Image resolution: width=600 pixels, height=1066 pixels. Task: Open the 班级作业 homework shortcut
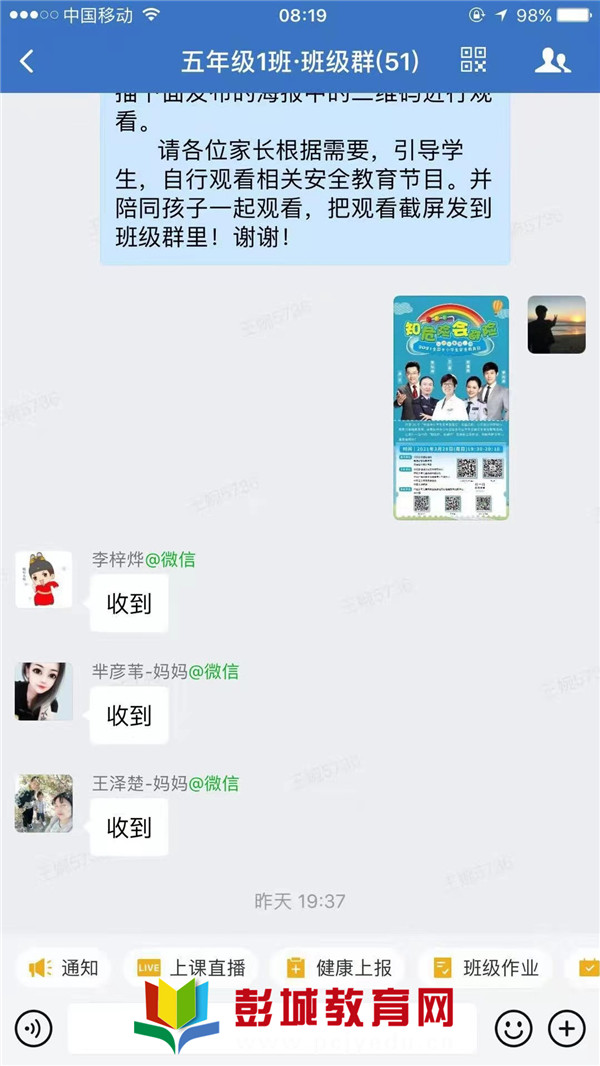pos(487,967)
